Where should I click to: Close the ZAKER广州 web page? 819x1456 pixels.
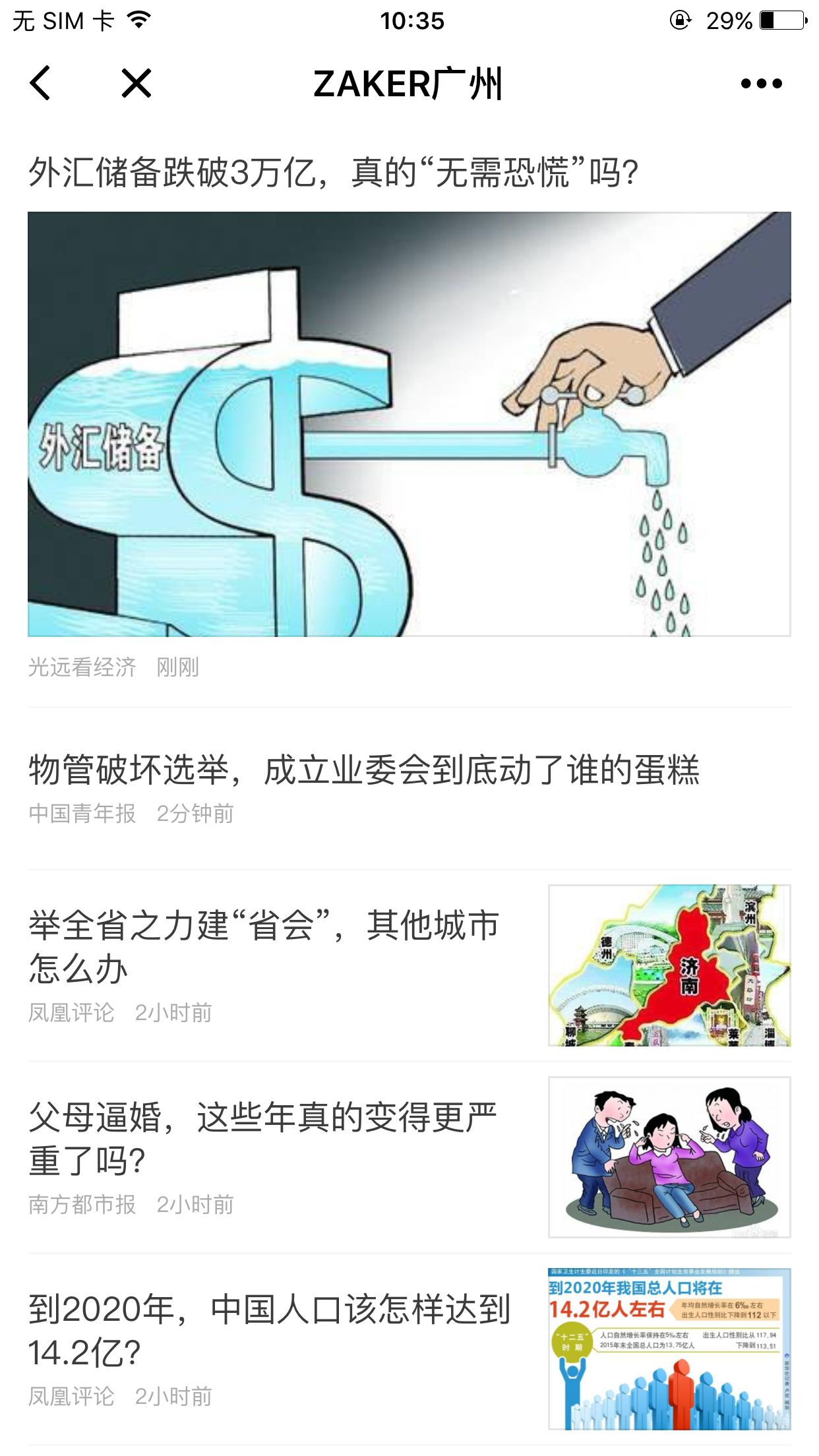[136, 84]
